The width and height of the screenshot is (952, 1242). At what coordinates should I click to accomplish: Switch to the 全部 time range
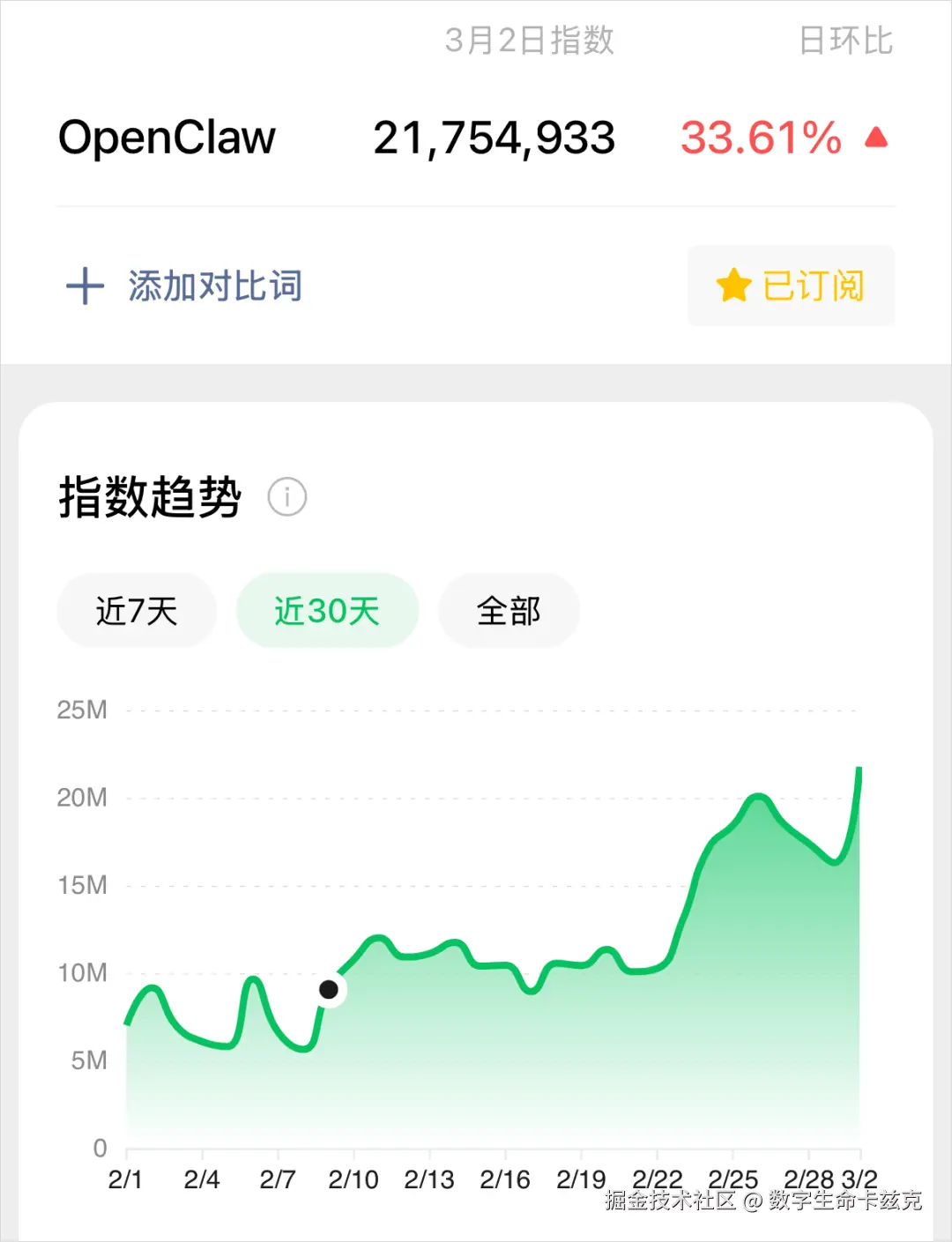tap(509, 610)
